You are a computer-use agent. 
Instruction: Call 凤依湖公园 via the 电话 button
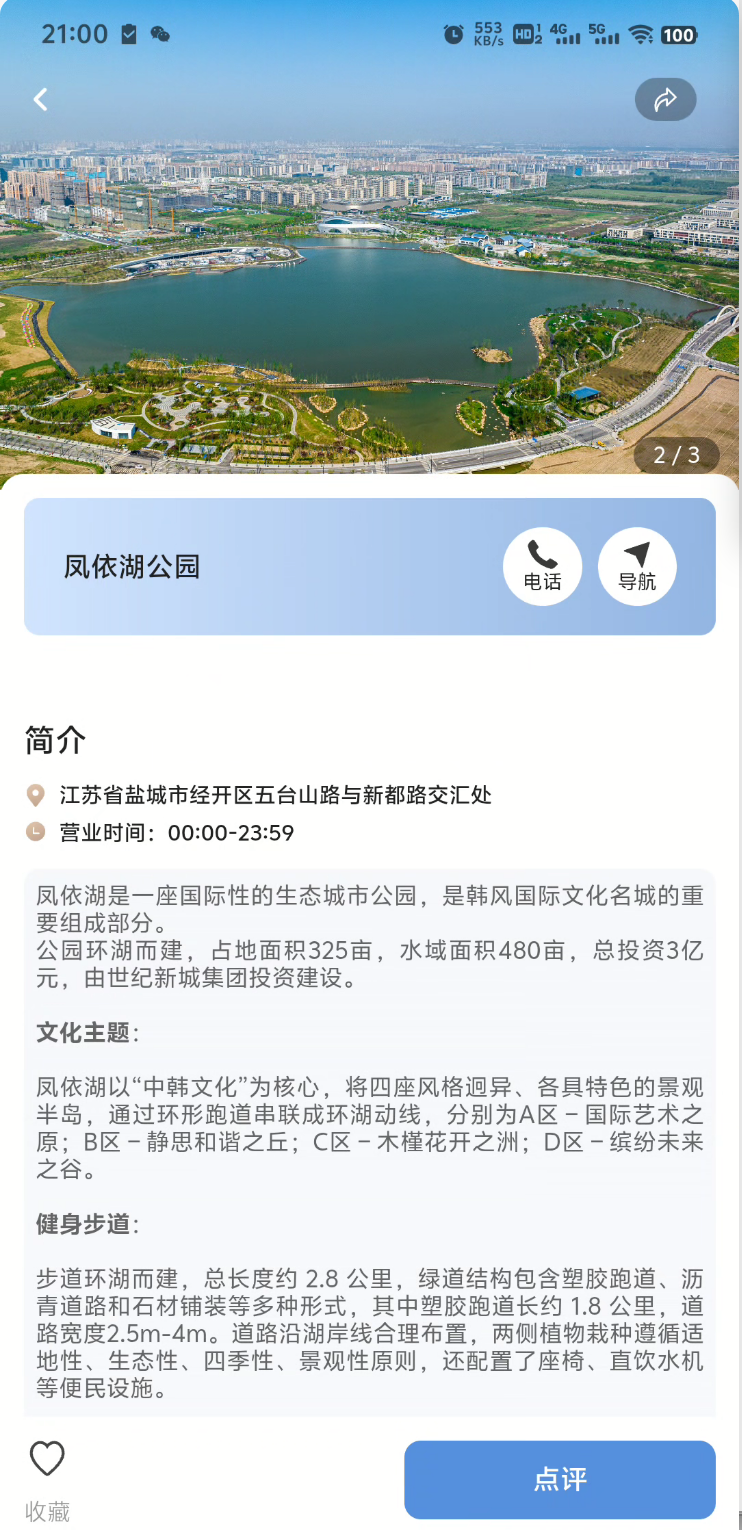(542, 566)
